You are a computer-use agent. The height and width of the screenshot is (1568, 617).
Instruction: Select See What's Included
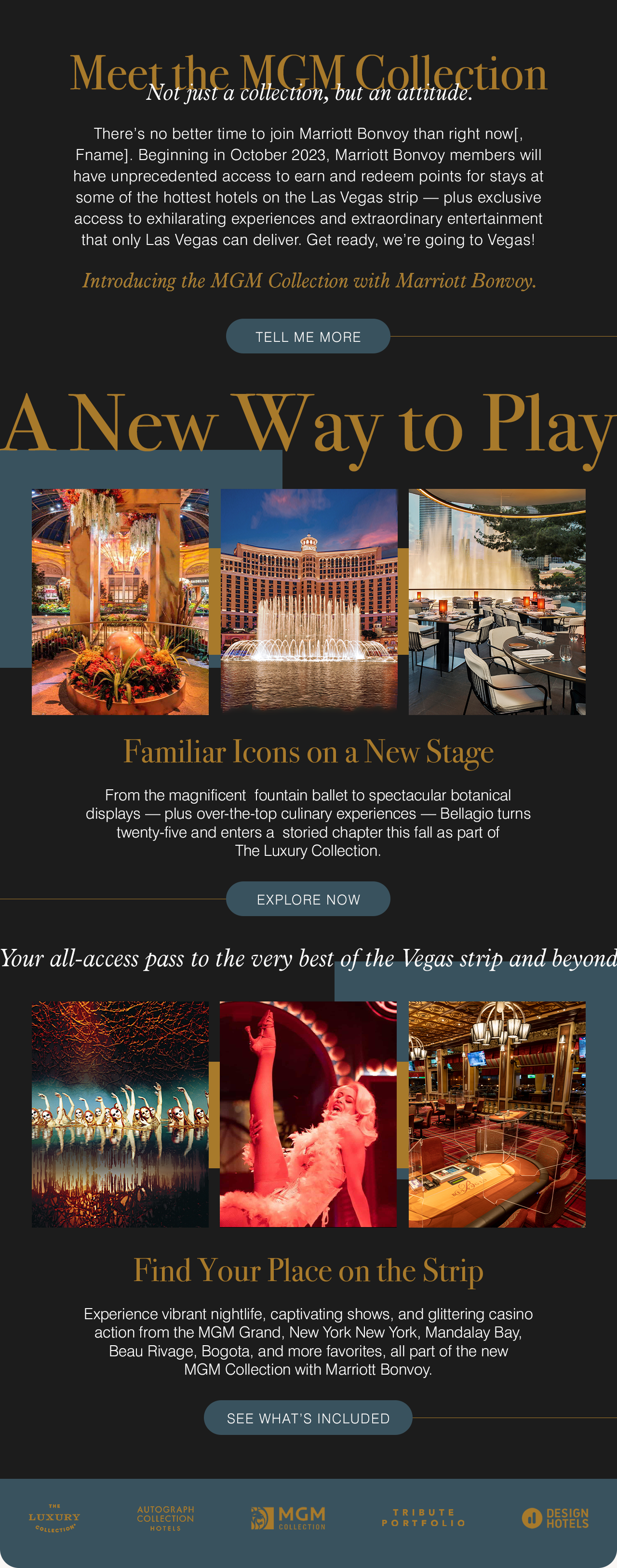pyautogui.click(x=308, y=1417)
